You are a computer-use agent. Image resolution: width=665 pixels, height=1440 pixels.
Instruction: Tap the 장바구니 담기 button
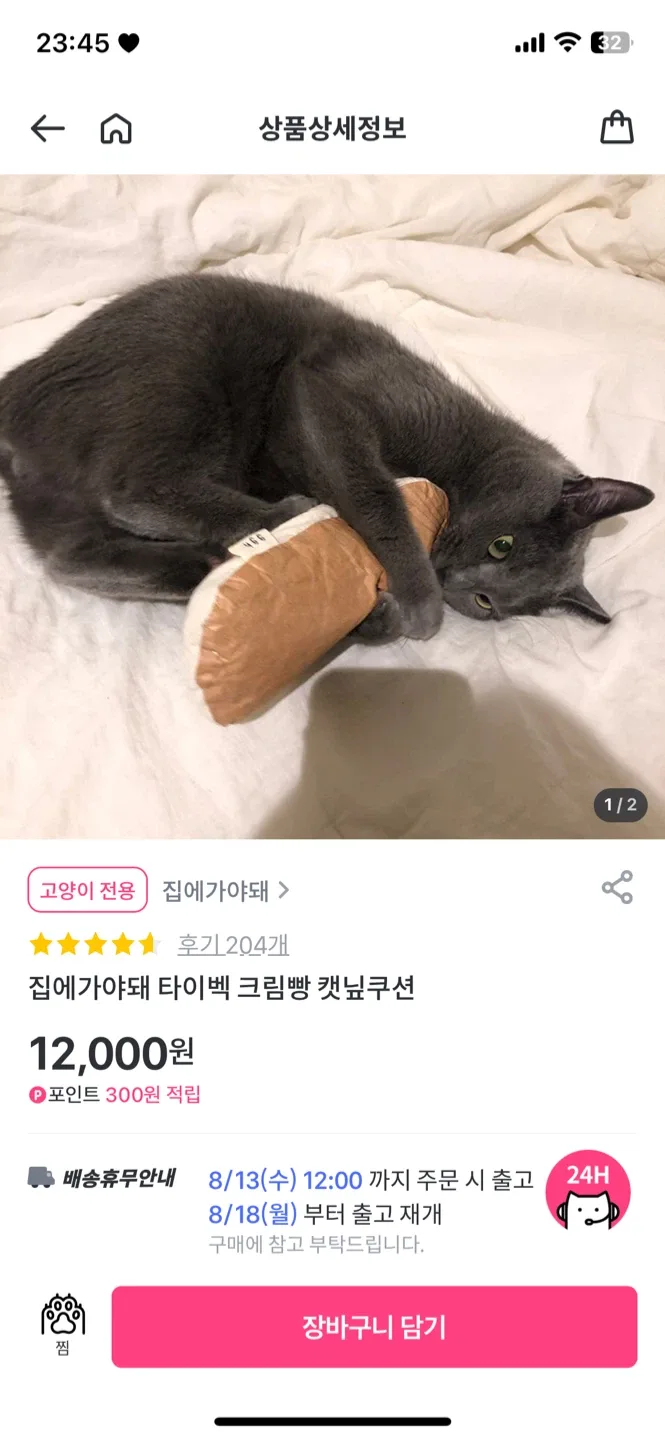point(374,1327)
